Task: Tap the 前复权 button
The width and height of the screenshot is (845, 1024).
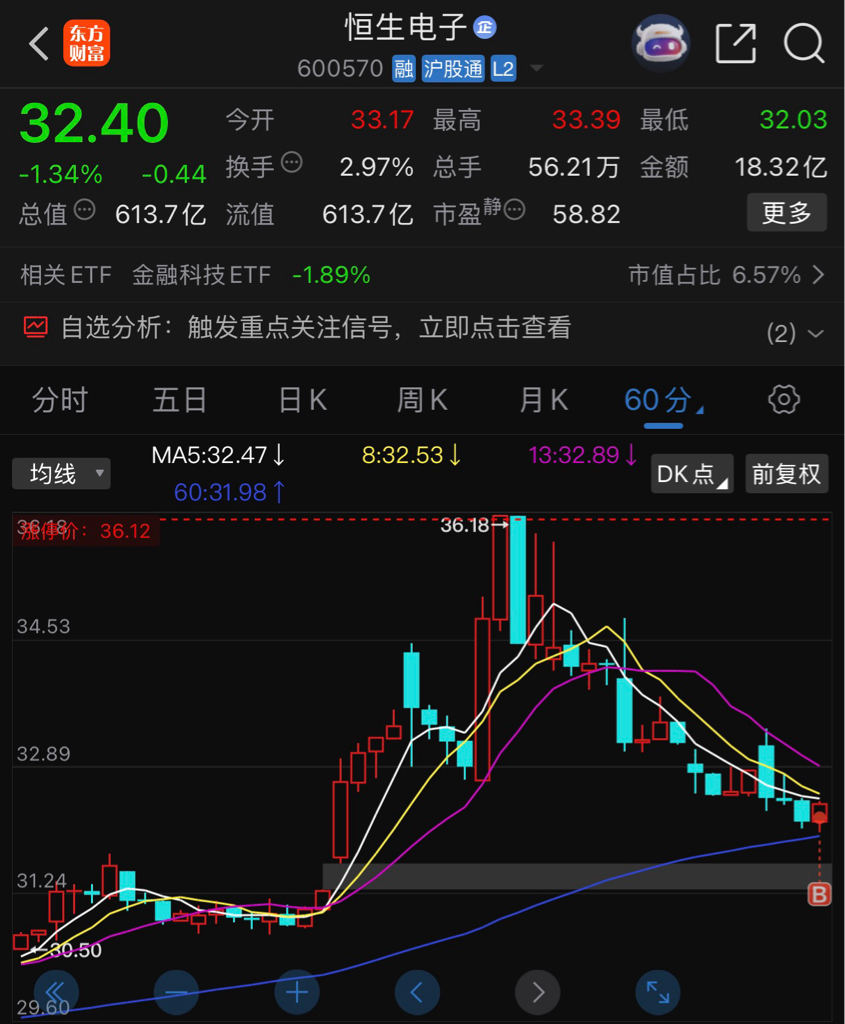Action: point(787,473)
